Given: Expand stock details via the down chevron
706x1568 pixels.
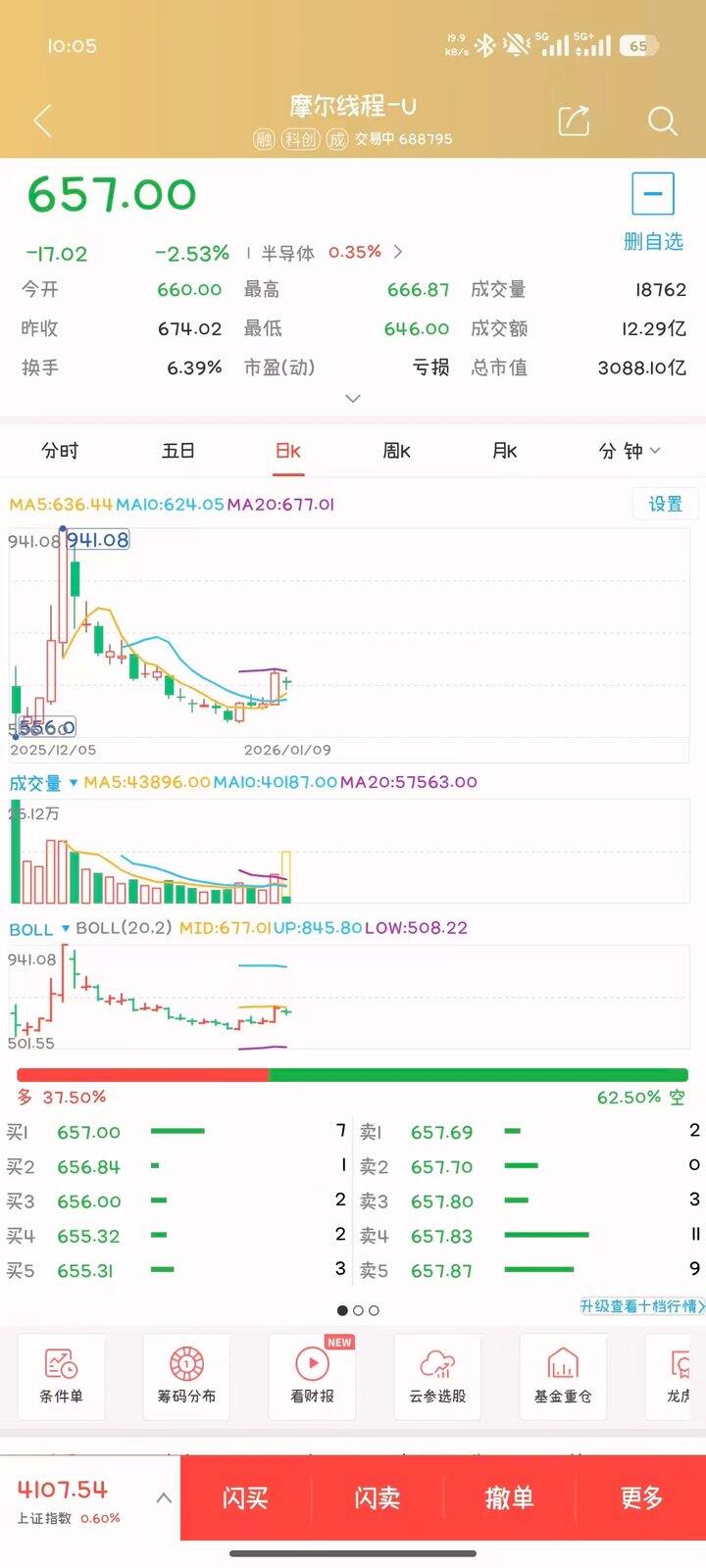Looking at the screenshot, I should click(353, 398).
